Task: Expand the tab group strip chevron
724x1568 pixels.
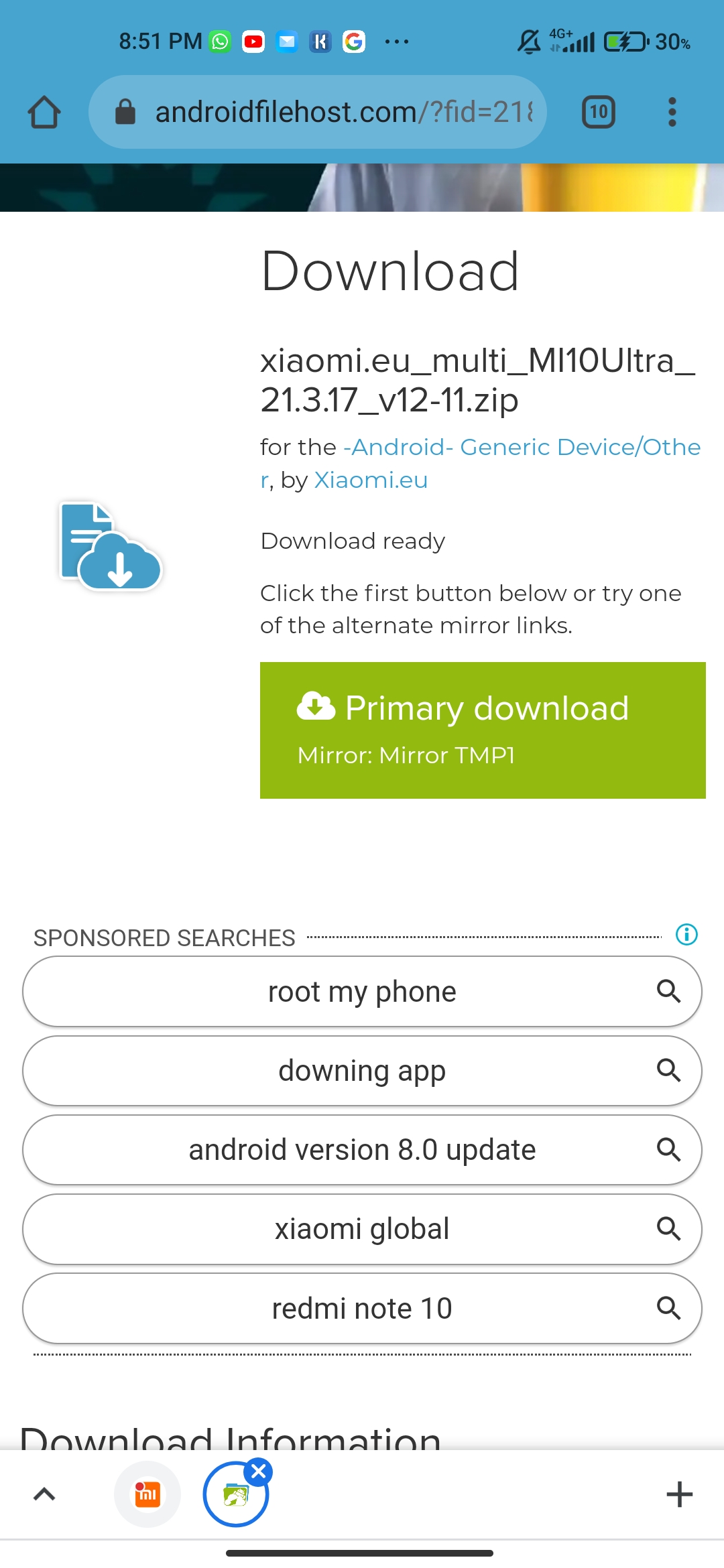Action: [44, 1494]
